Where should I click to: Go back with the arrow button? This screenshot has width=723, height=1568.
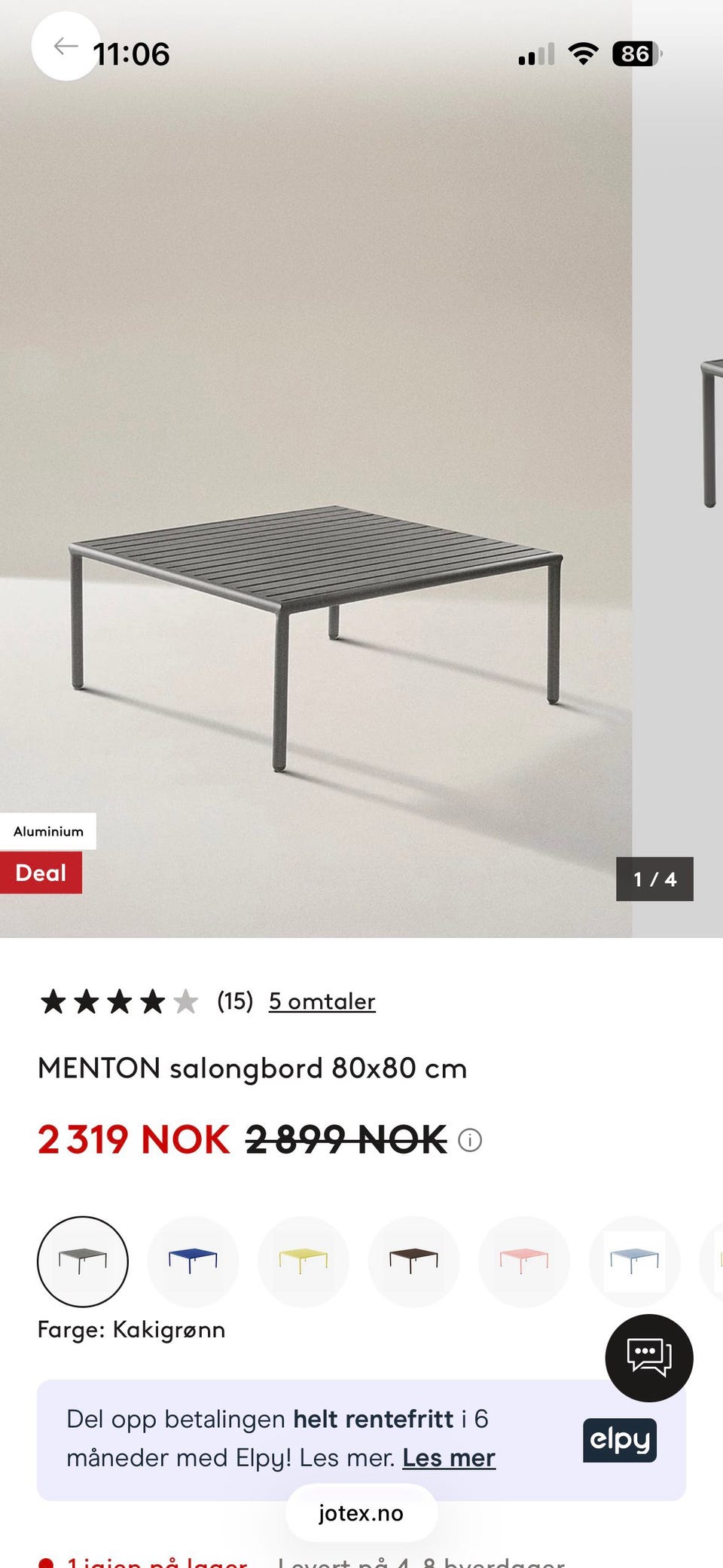click(x=66, y=47)
